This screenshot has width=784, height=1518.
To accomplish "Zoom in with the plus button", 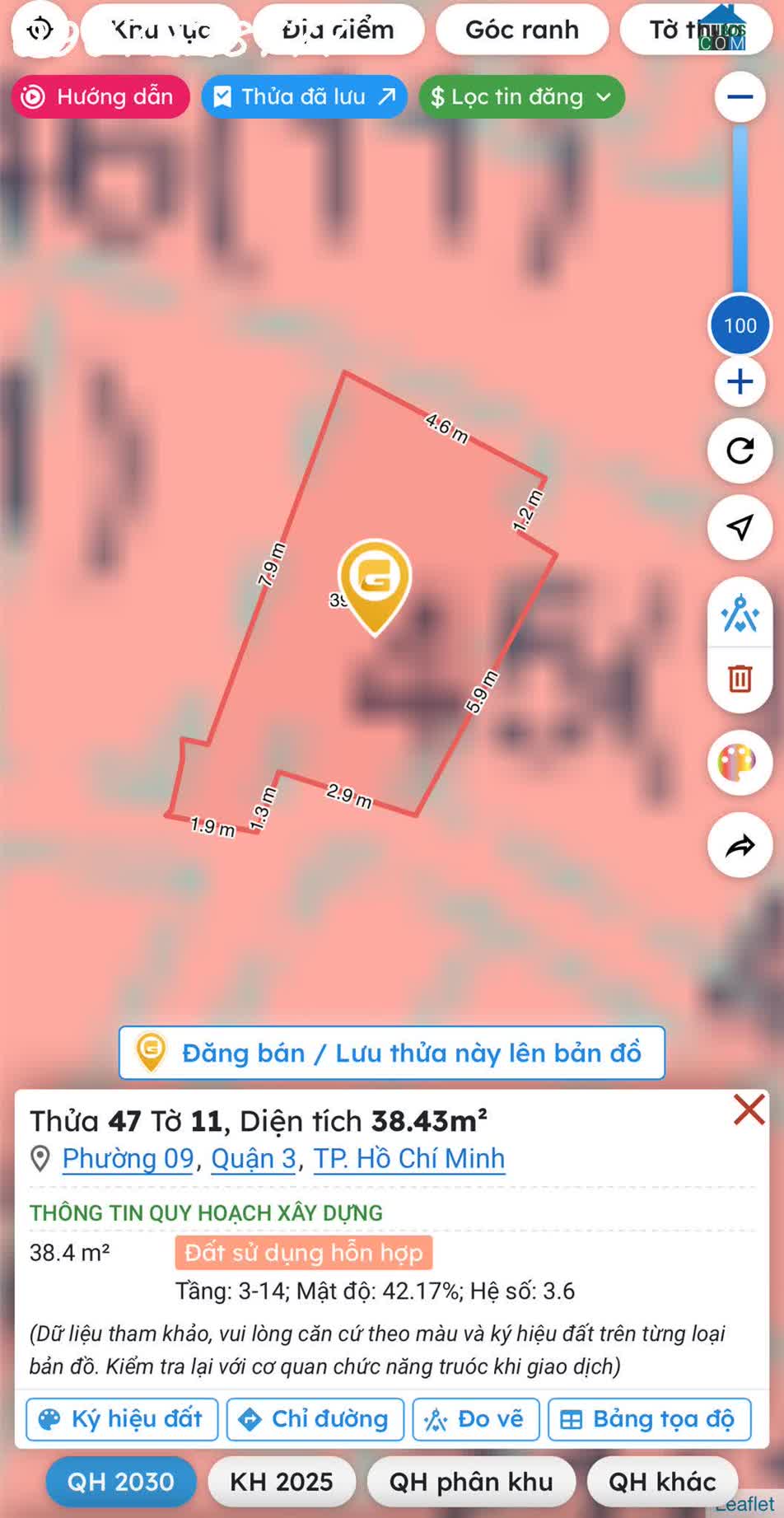I will pos(740,382).
